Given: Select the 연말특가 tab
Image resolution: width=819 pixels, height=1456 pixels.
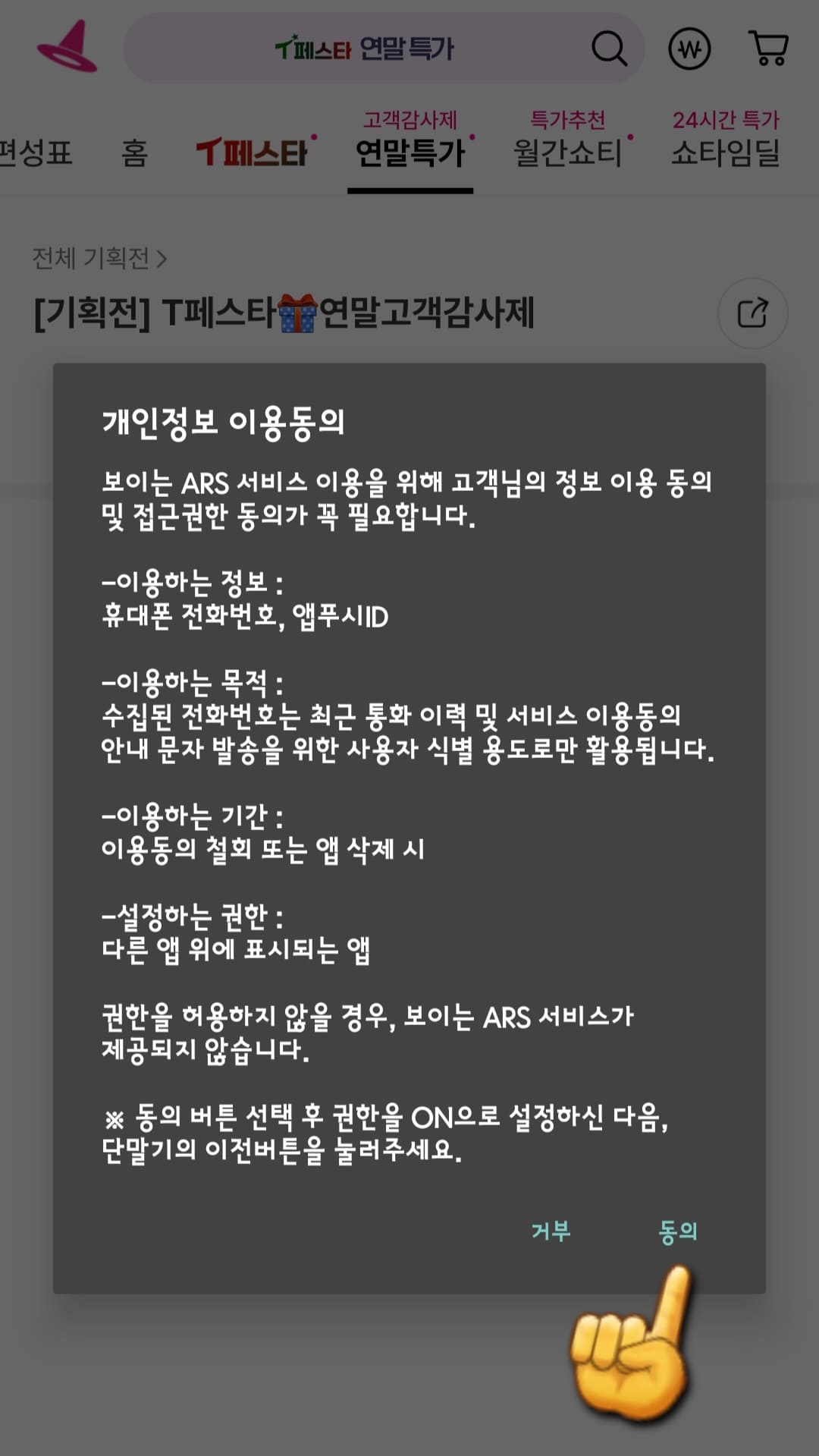Looking at the screenshot, I should tap(409, 153).
